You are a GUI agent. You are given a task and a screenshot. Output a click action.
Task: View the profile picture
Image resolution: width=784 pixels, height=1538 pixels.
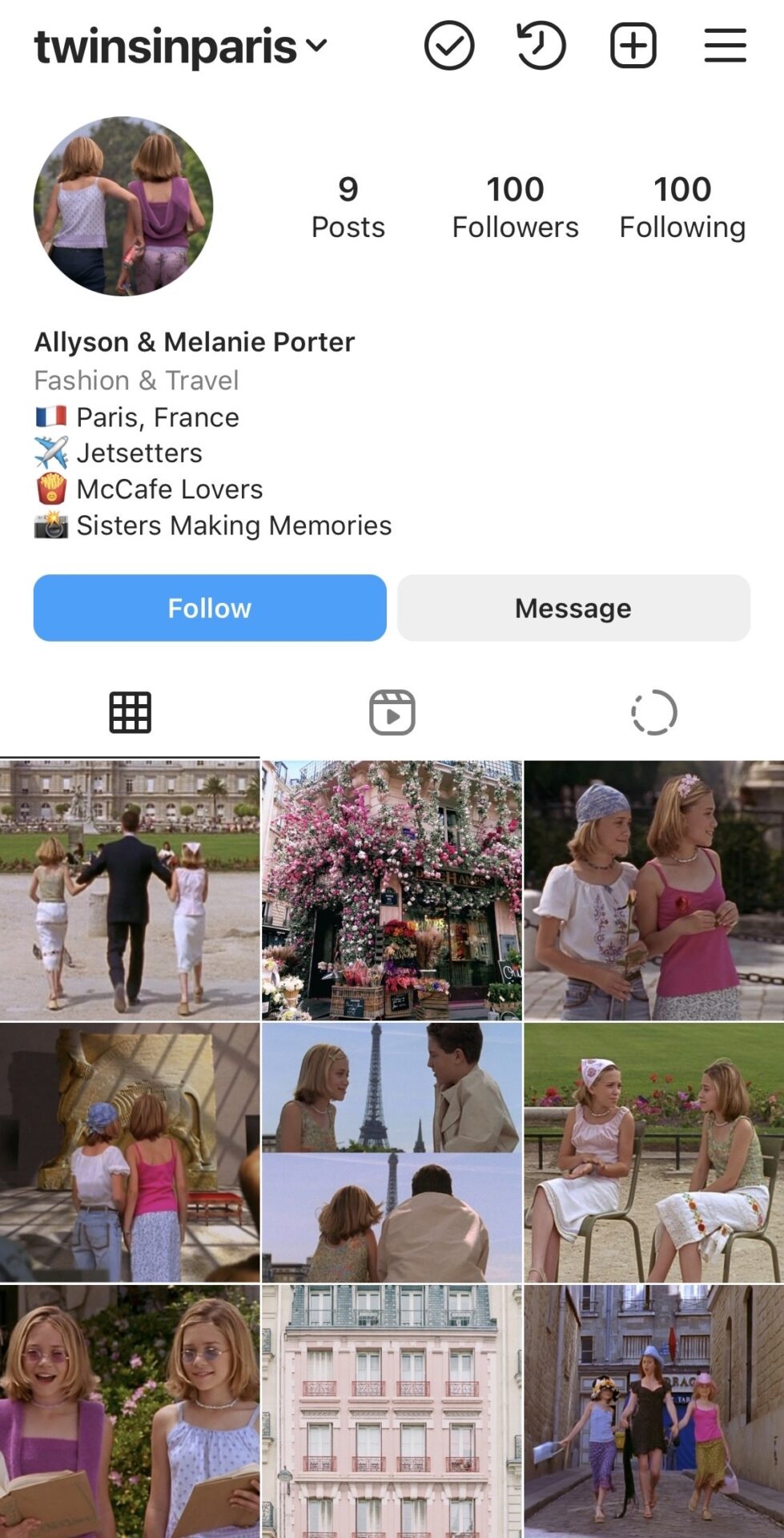(x=123, y=207)
